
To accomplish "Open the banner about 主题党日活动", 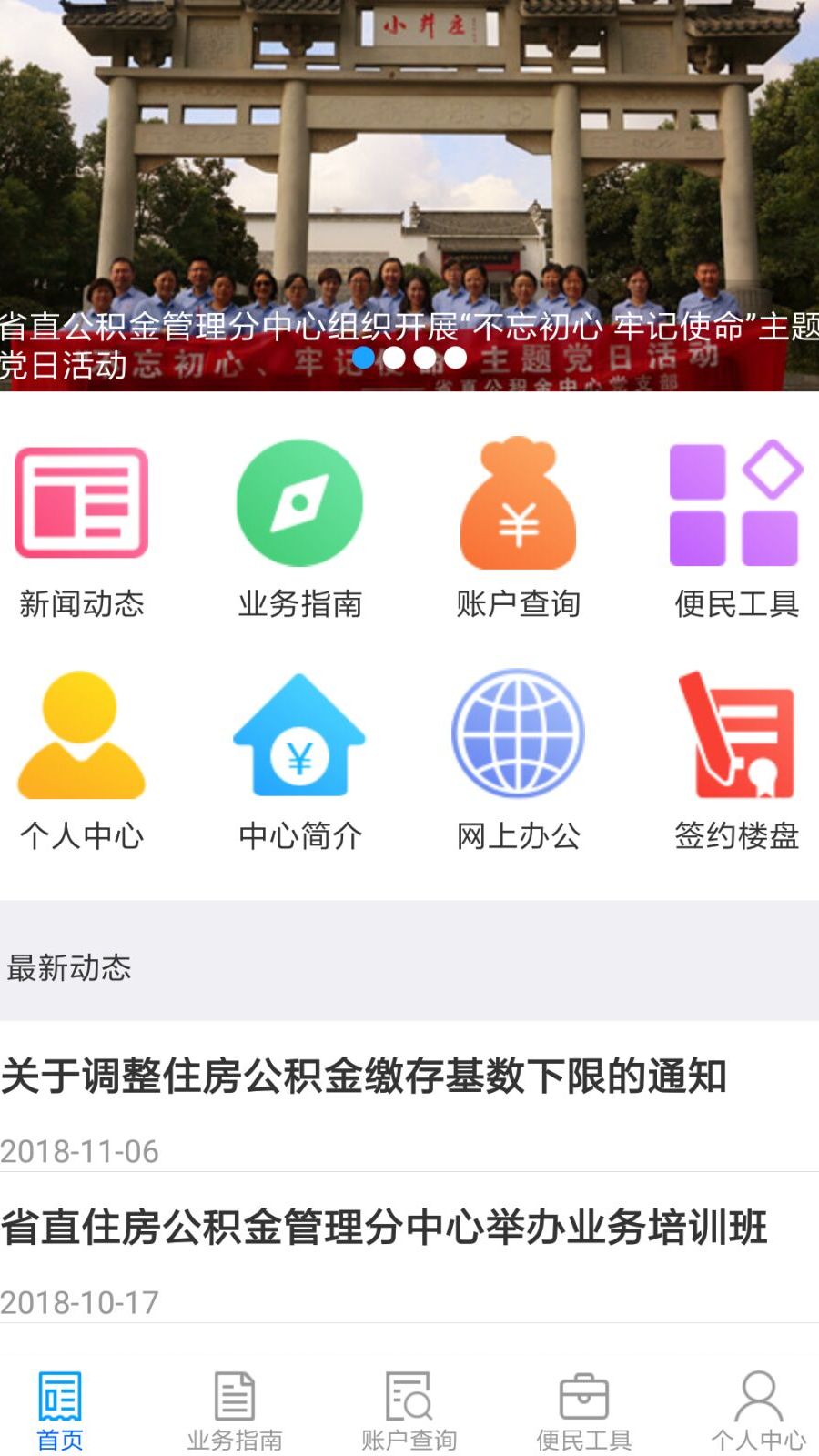I will pyautogui.click(x=409, y=182).
